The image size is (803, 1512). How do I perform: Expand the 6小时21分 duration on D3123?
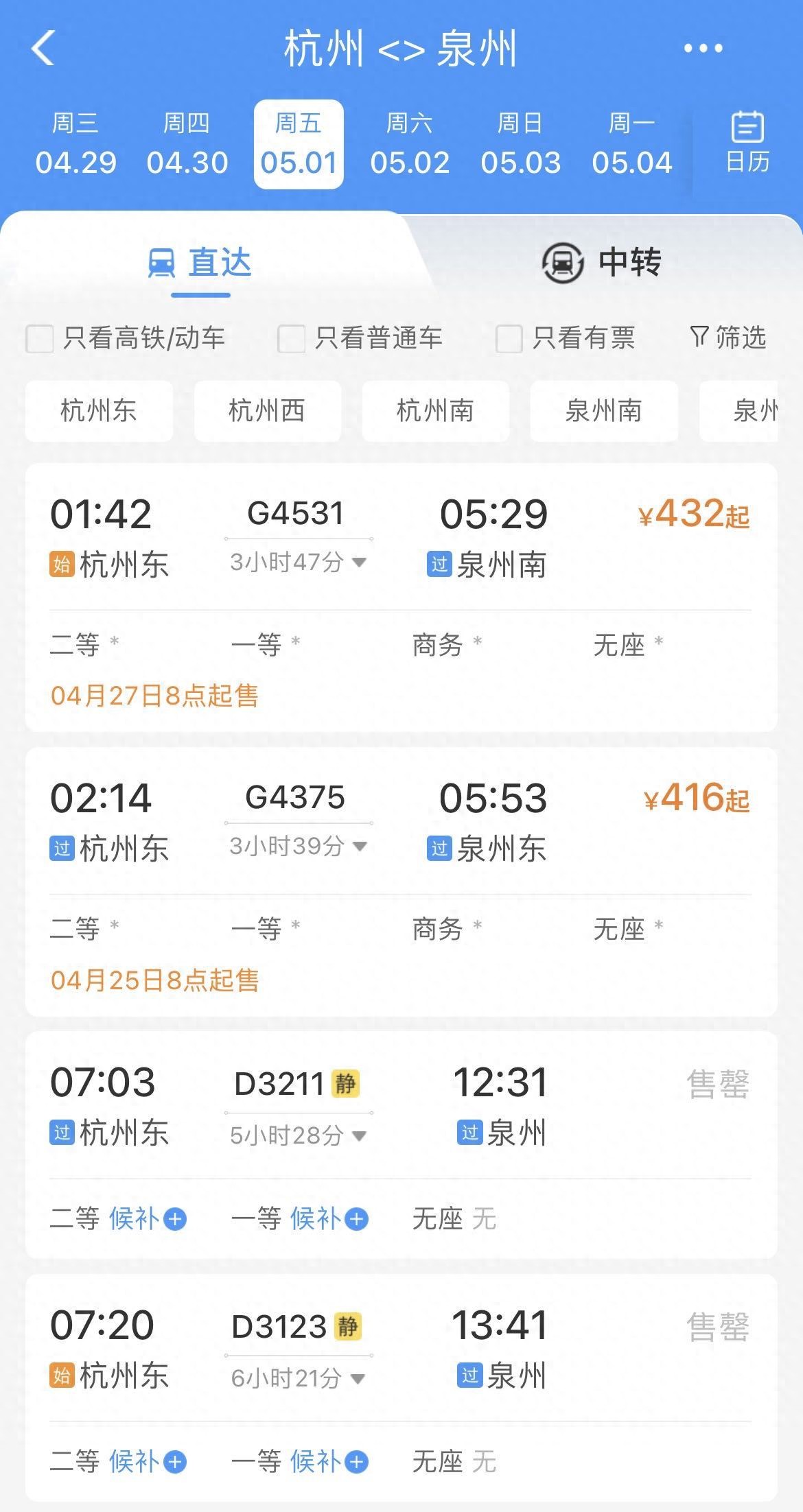[x=298, y=1378]
